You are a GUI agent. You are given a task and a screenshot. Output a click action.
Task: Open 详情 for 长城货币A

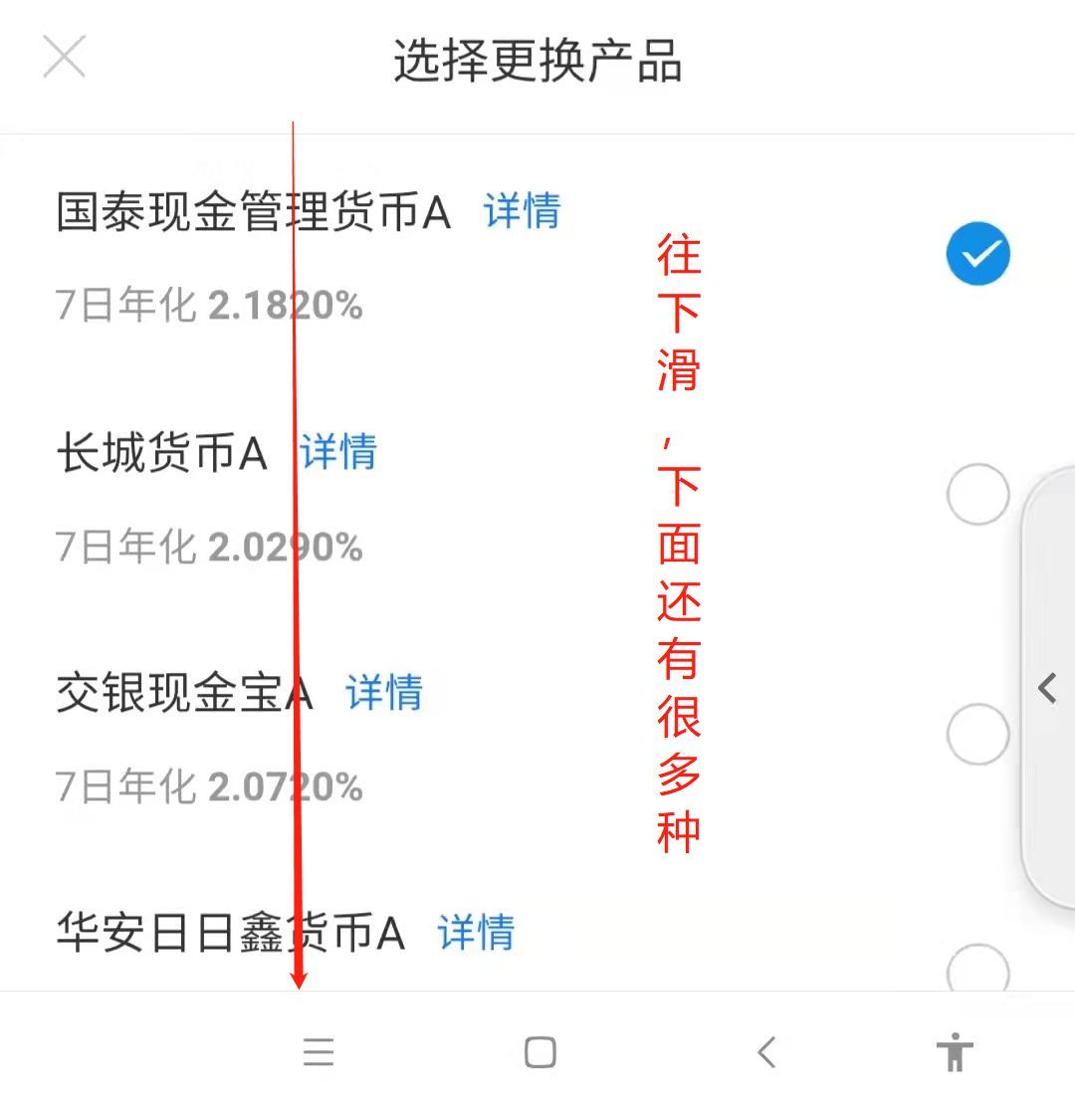coord(338,452)
